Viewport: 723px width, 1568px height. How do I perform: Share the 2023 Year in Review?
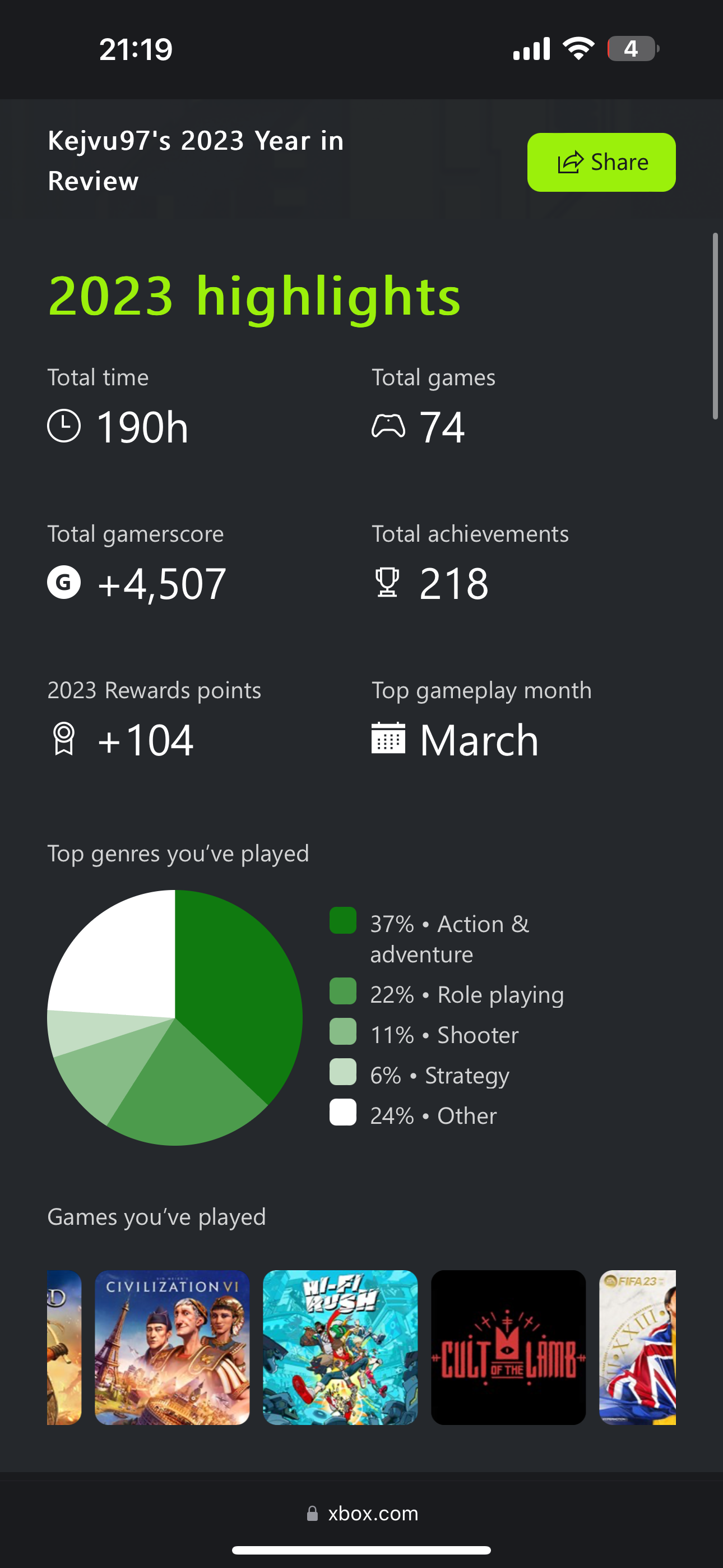[x=601, y=163]
